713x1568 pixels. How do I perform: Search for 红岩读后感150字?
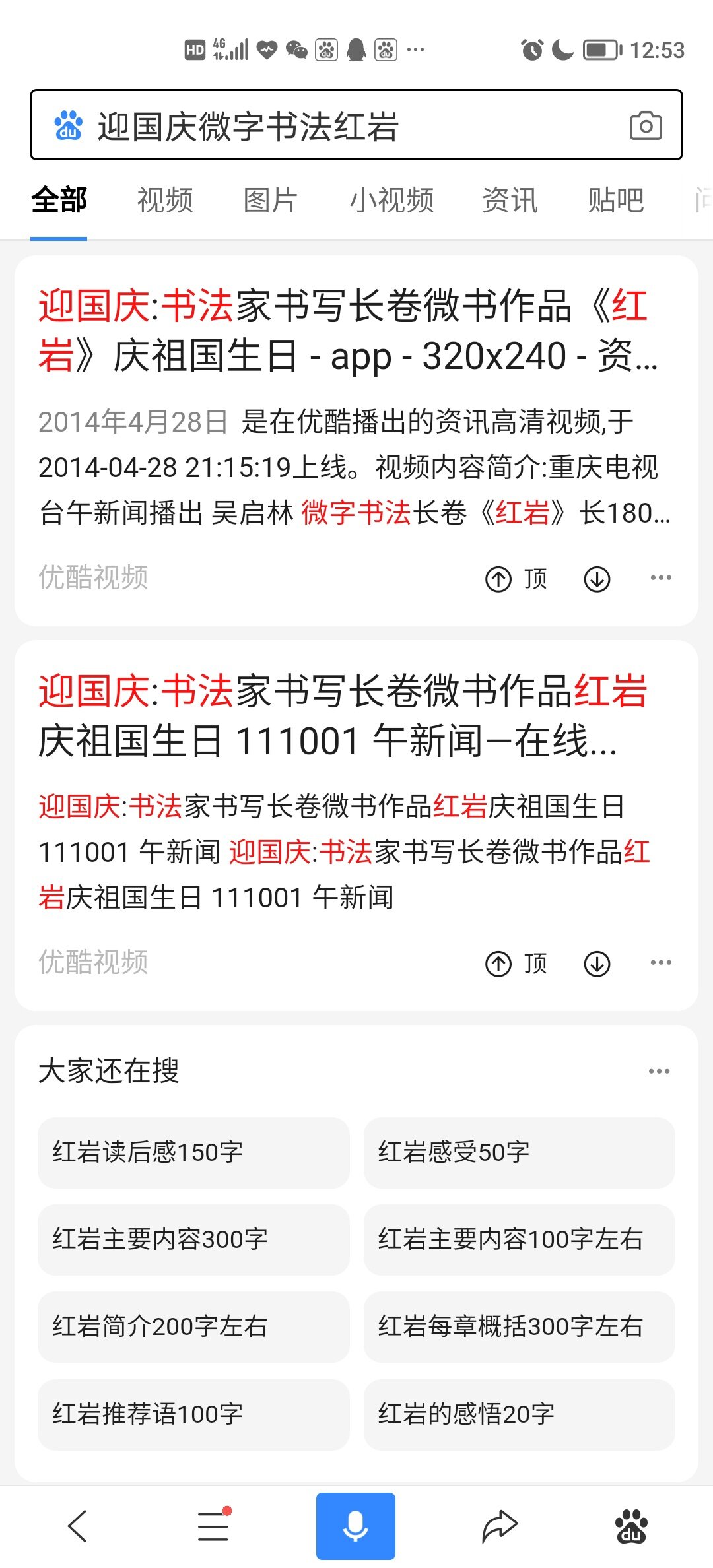[193, 1152]
